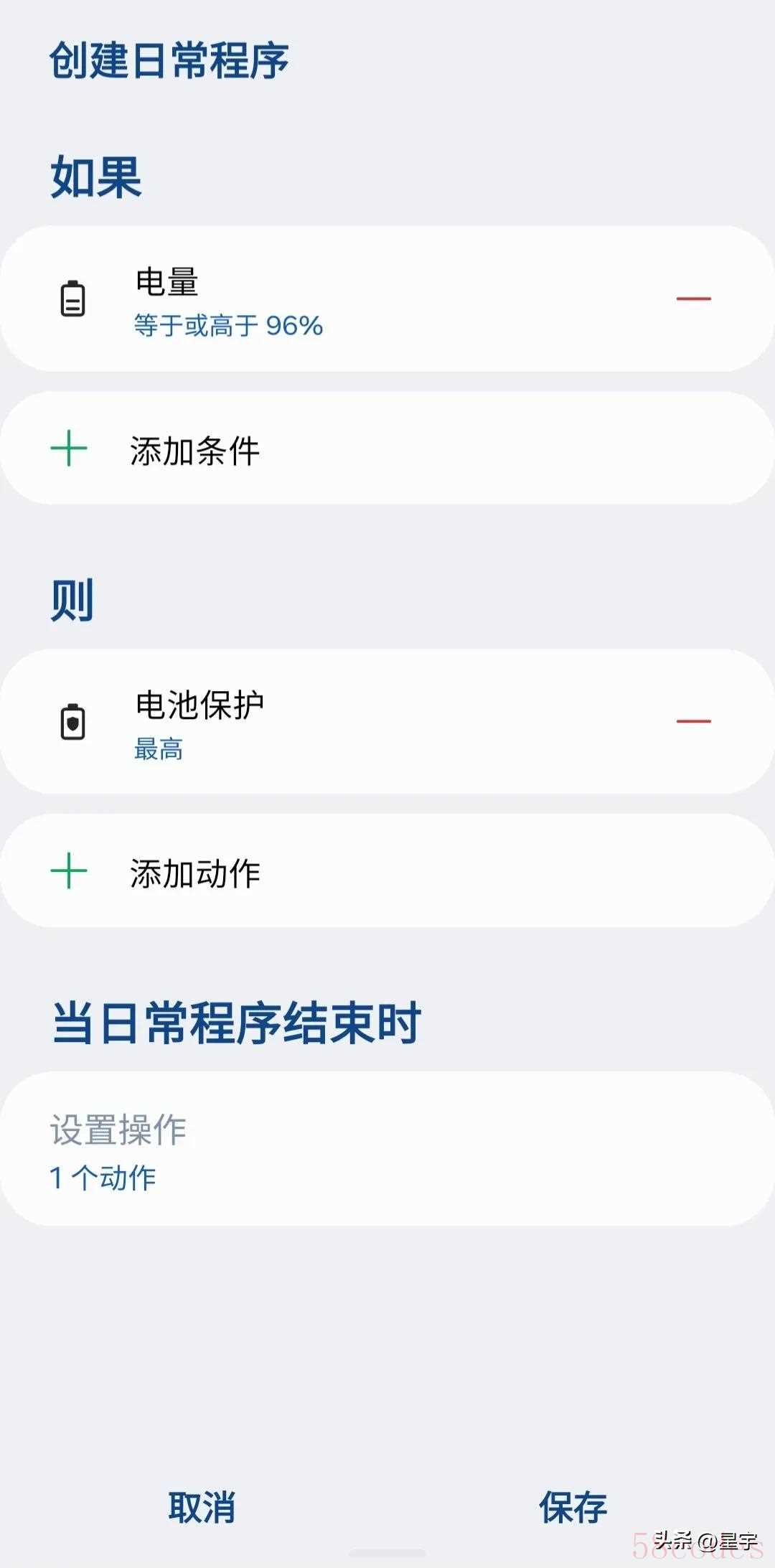
Task: Tap 添加条件 to add a condition
Action: [x=195, y=451]
